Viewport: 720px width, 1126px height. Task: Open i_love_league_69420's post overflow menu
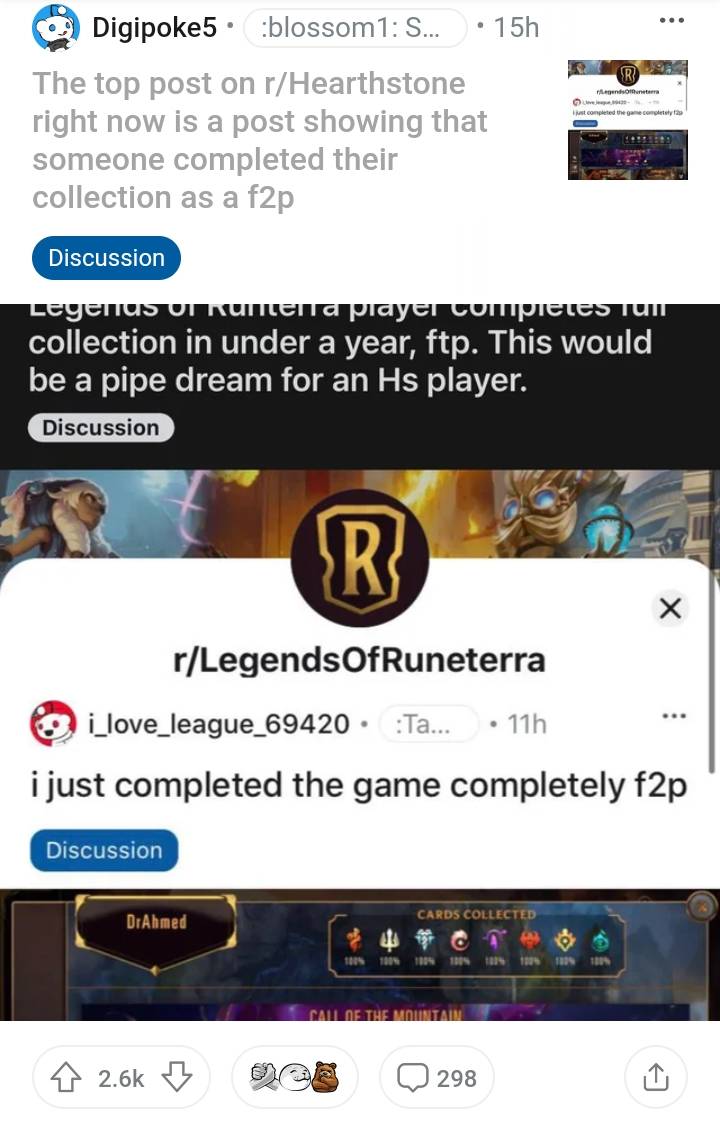674,714
